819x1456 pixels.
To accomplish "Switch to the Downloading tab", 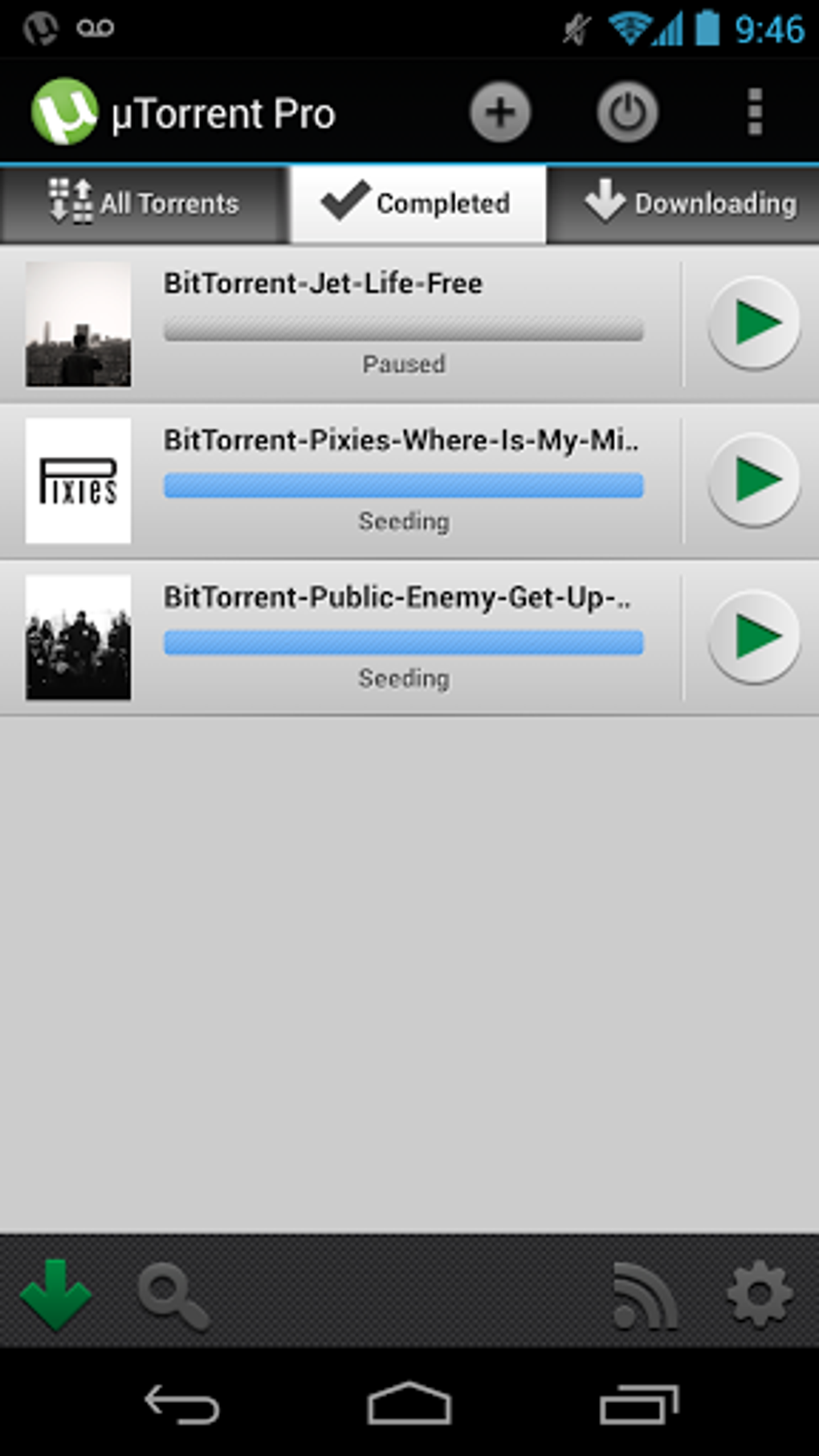I will pyautogui.click(x=689, y=204).
